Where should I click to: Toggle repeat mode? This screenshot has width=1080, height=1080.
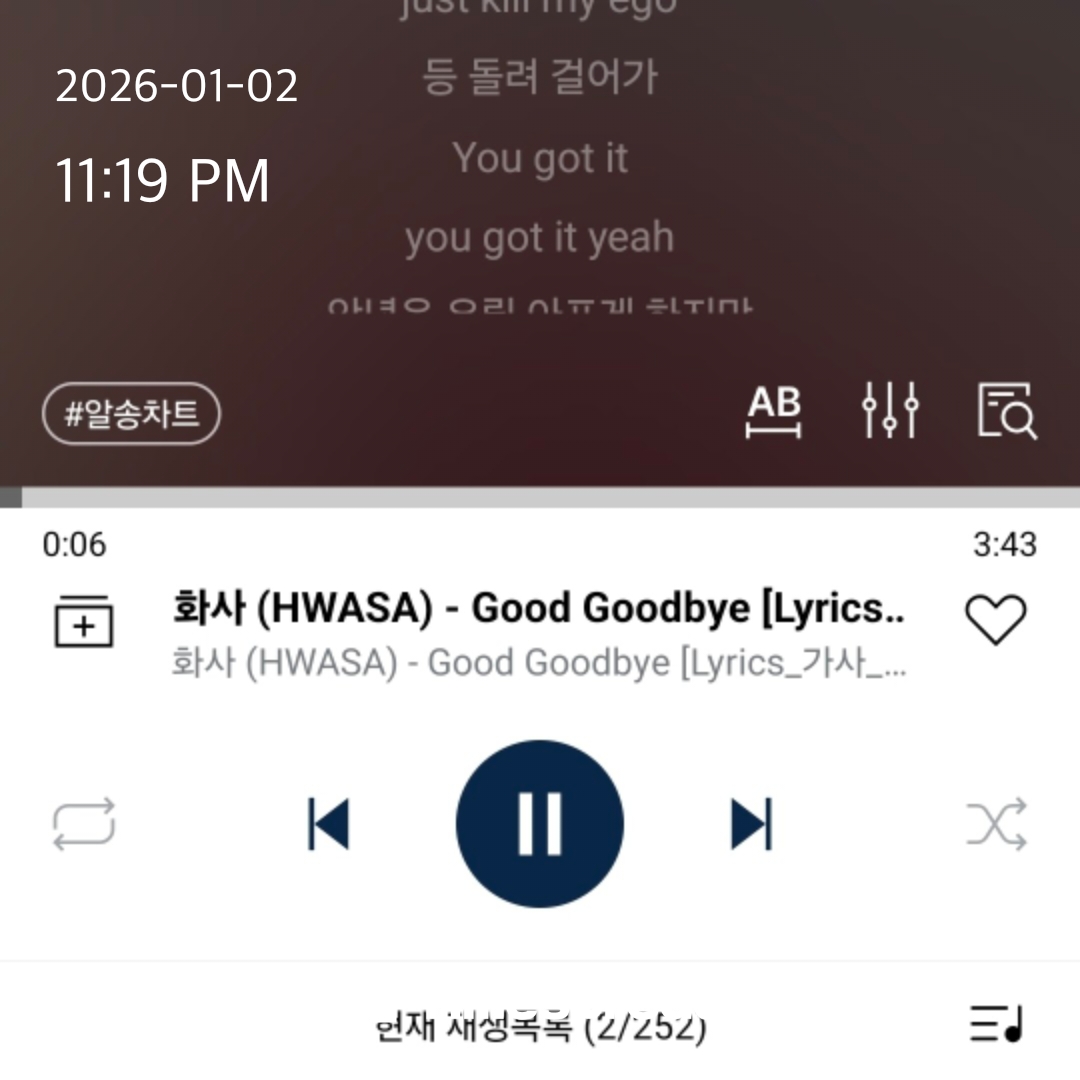tap(84, 825)
